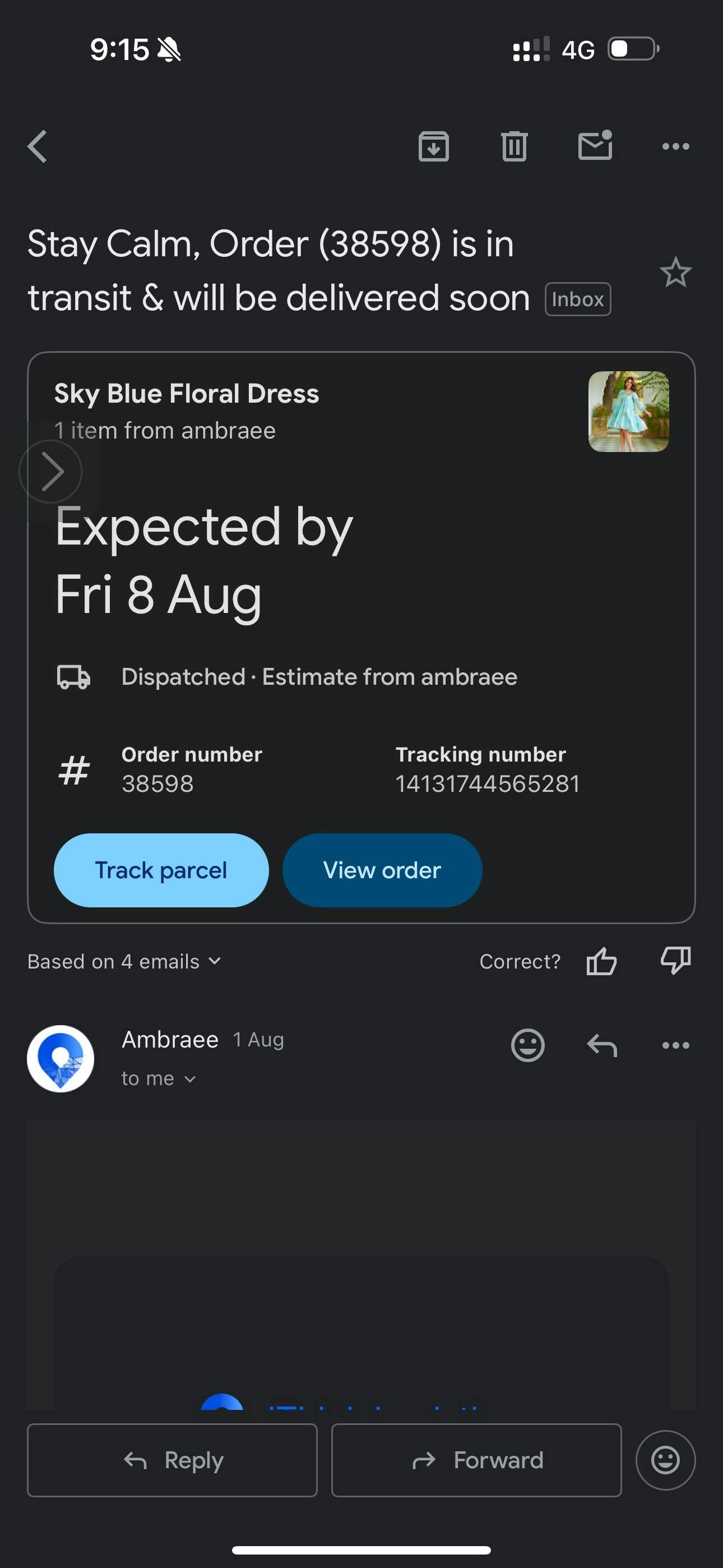Star this conversation
Viewport: 723px width, 1568px height.
[x=675, y=272]
